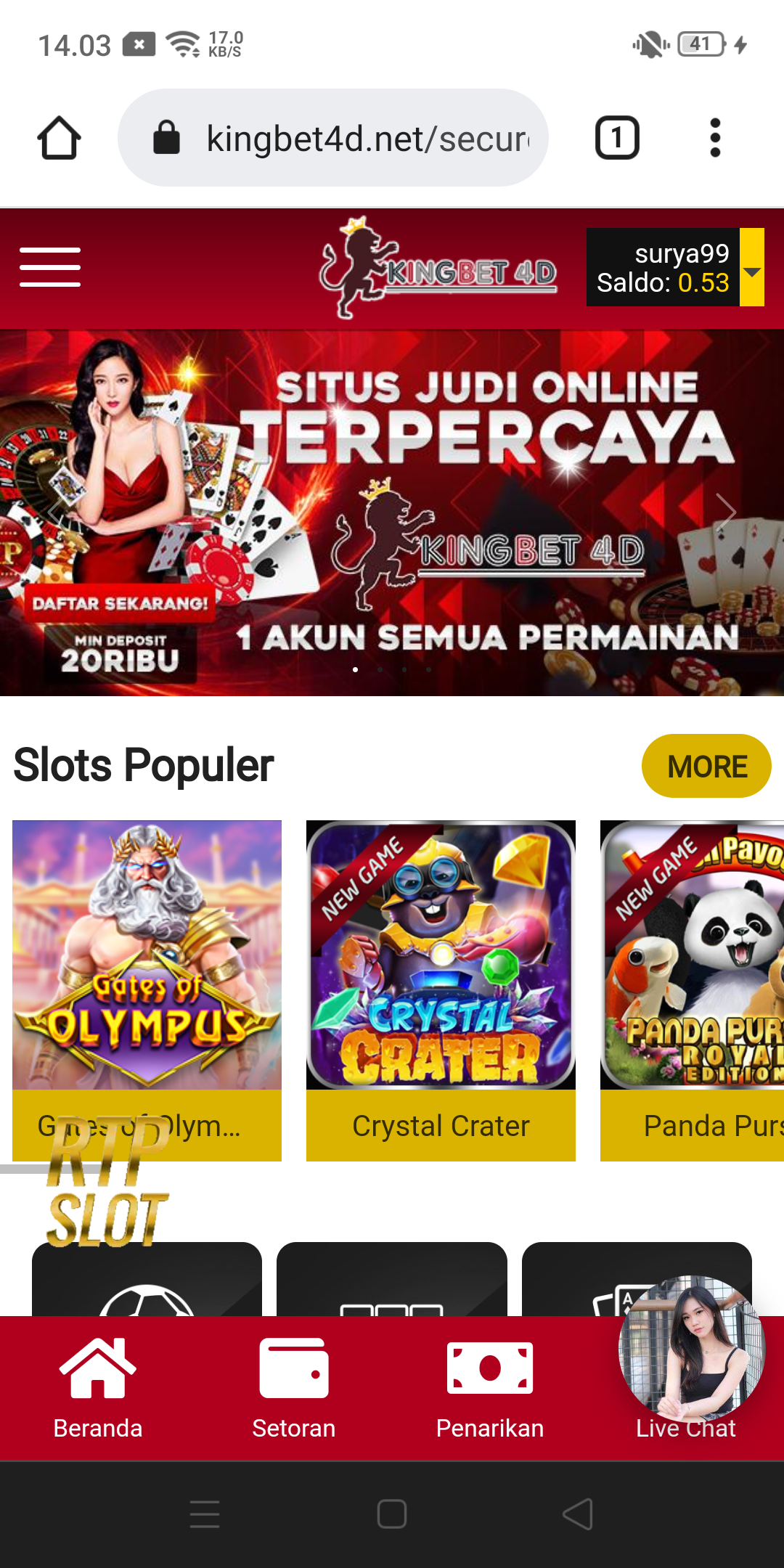Open the browser overflow menu
This screenshot has height=1568, width=784.
coord(715,138)
